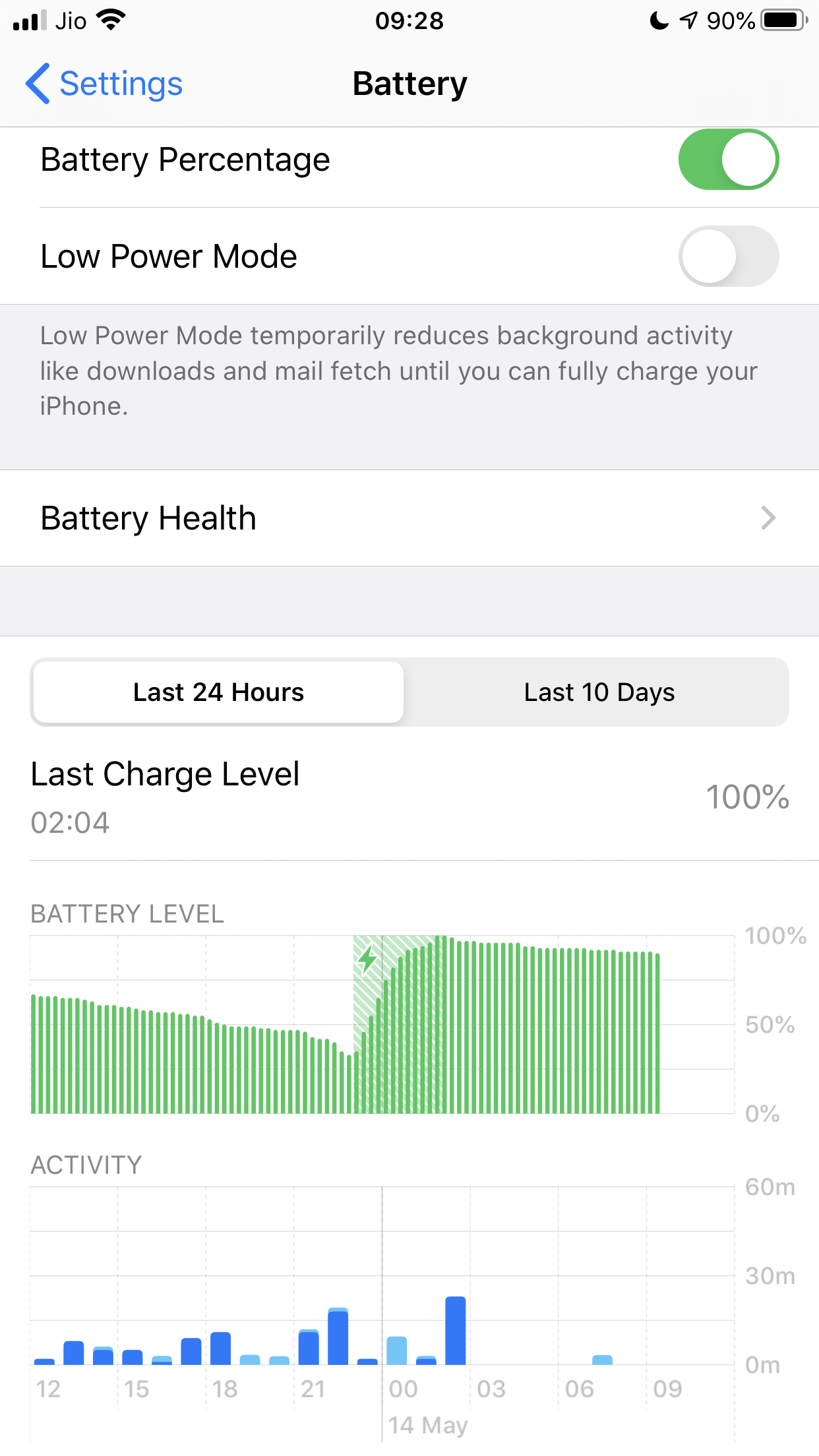This screenshot has height=1456, width=819.
Task: Switch to Last 10 Days view
Action: click(599, 692)
